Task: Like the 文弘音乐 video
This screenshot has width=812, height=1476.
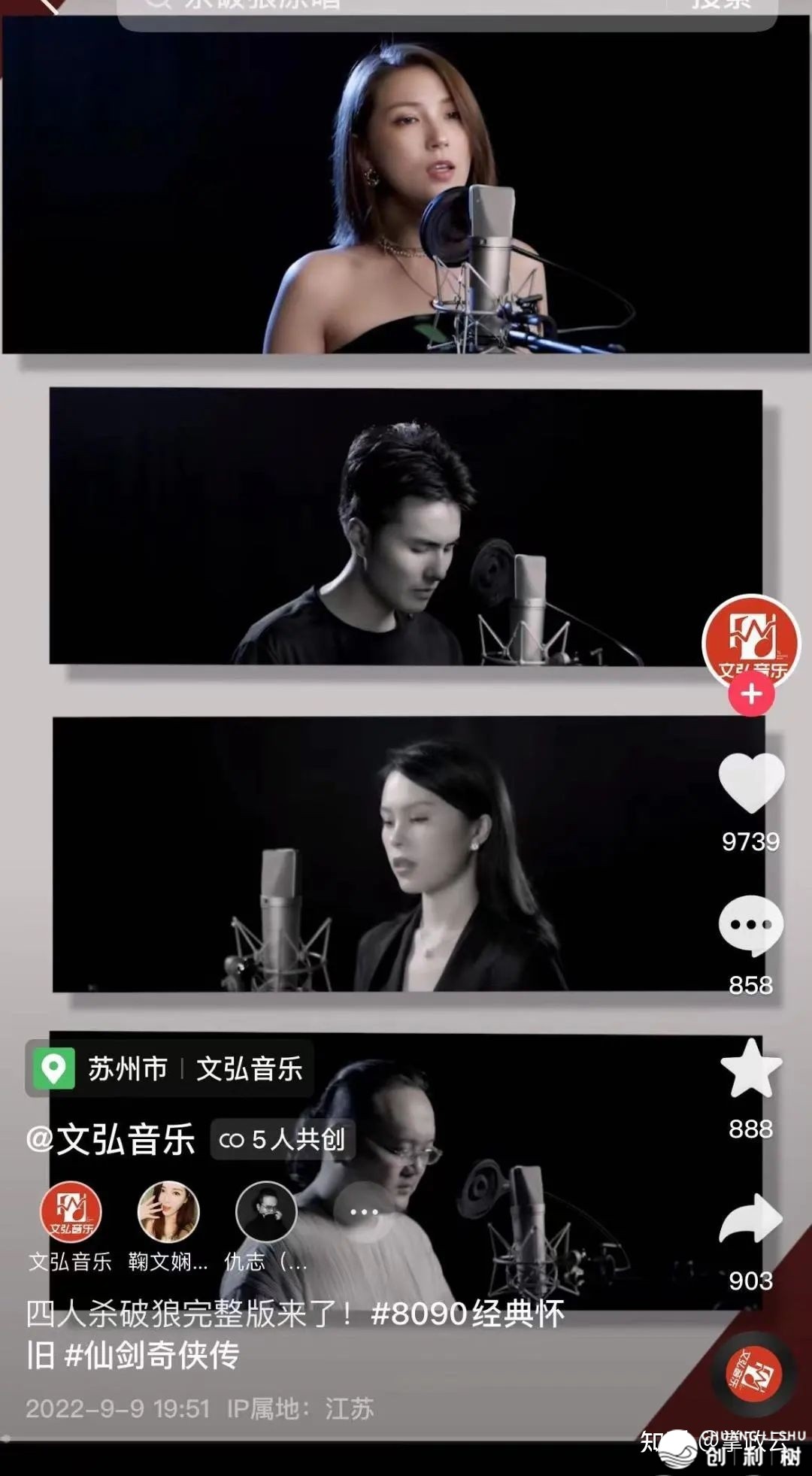Action: 751,783
